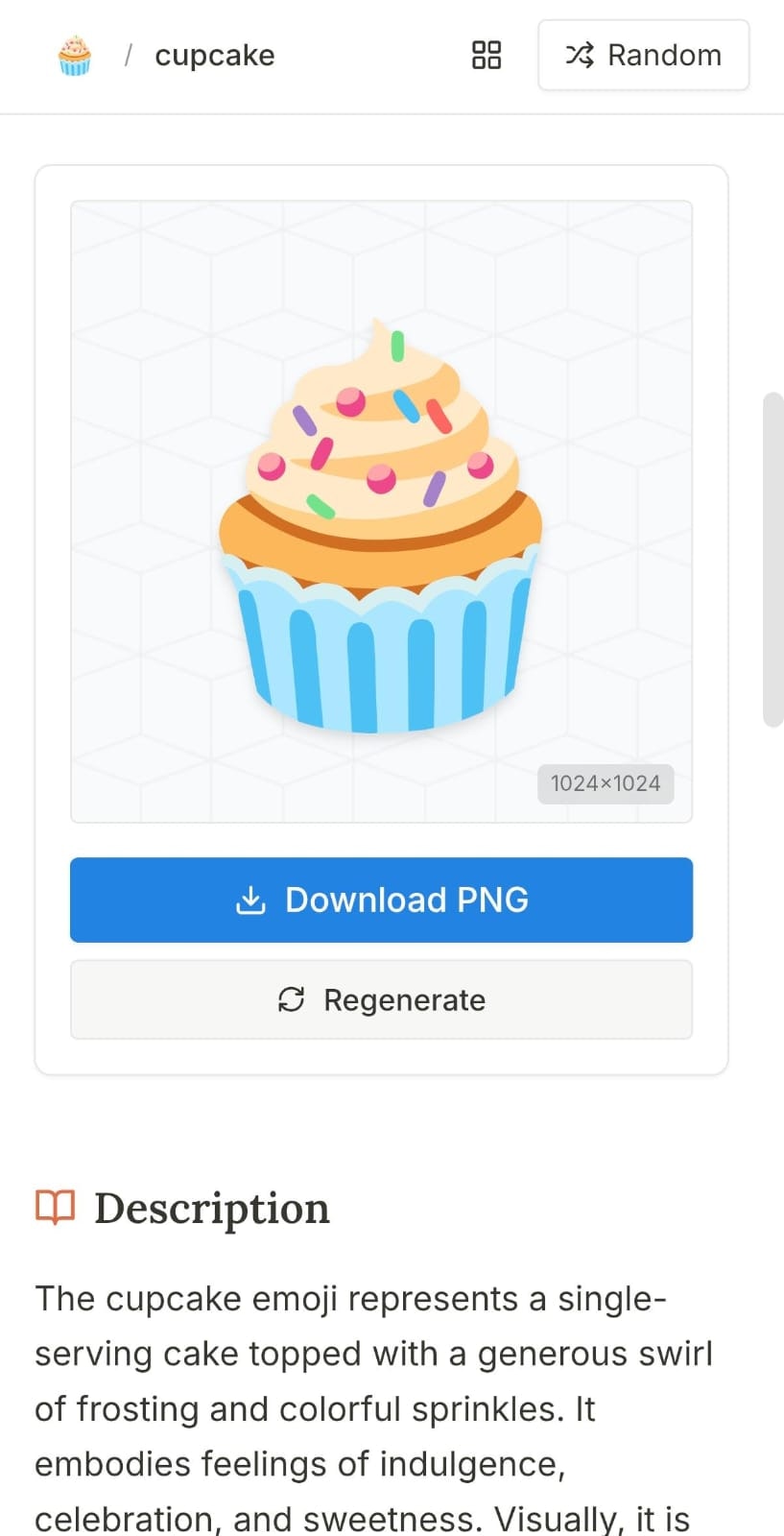Click the orange book icon beside Description
Viewport: 784px width, 1536px height.
click(54, 1208)
